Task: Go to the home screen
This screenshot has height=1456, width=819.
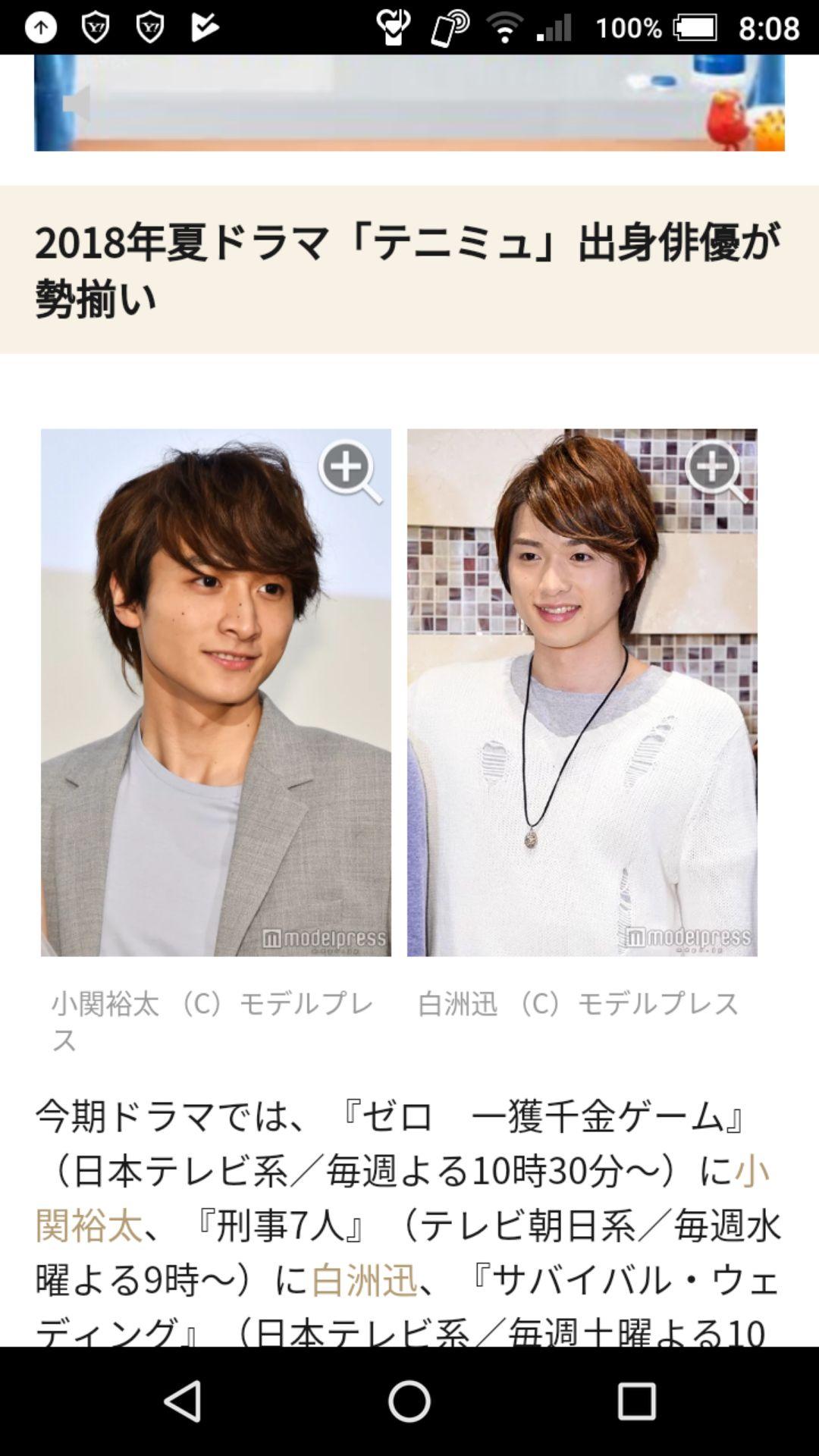Action: point(409,1401)
